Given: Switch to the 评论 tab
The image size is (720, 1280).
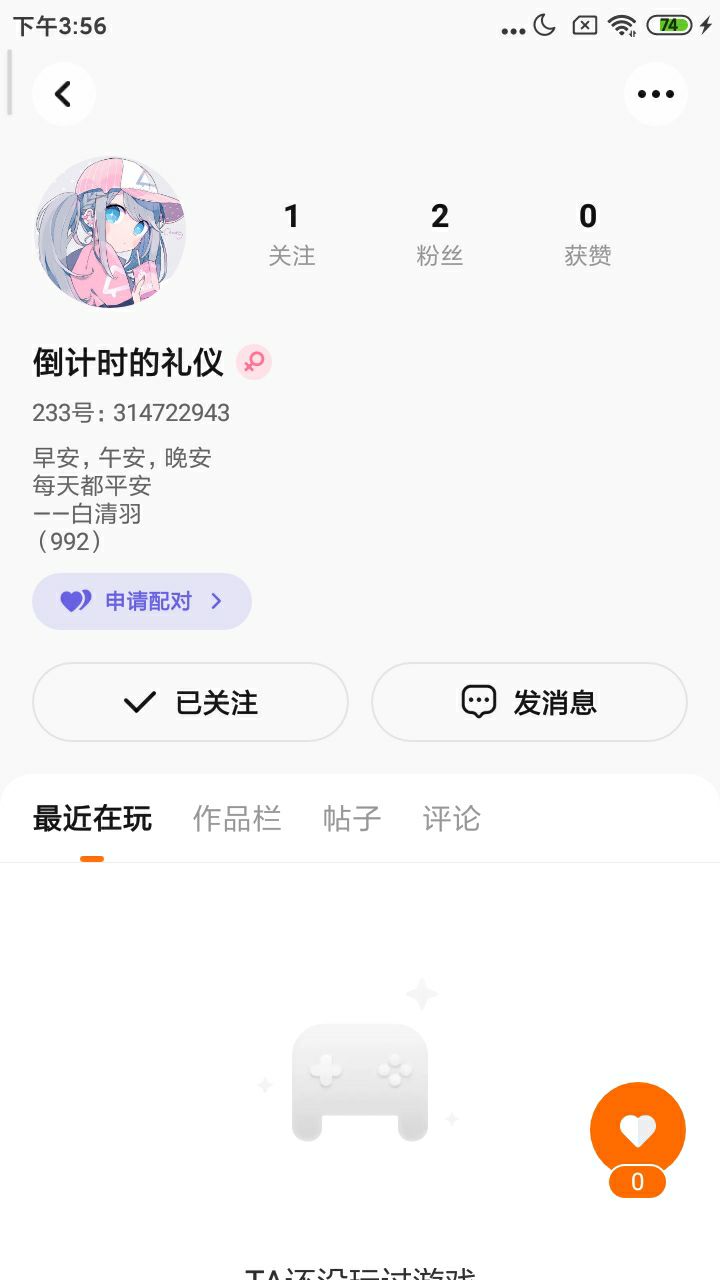Looking at the screenshot, I should 452,819.
